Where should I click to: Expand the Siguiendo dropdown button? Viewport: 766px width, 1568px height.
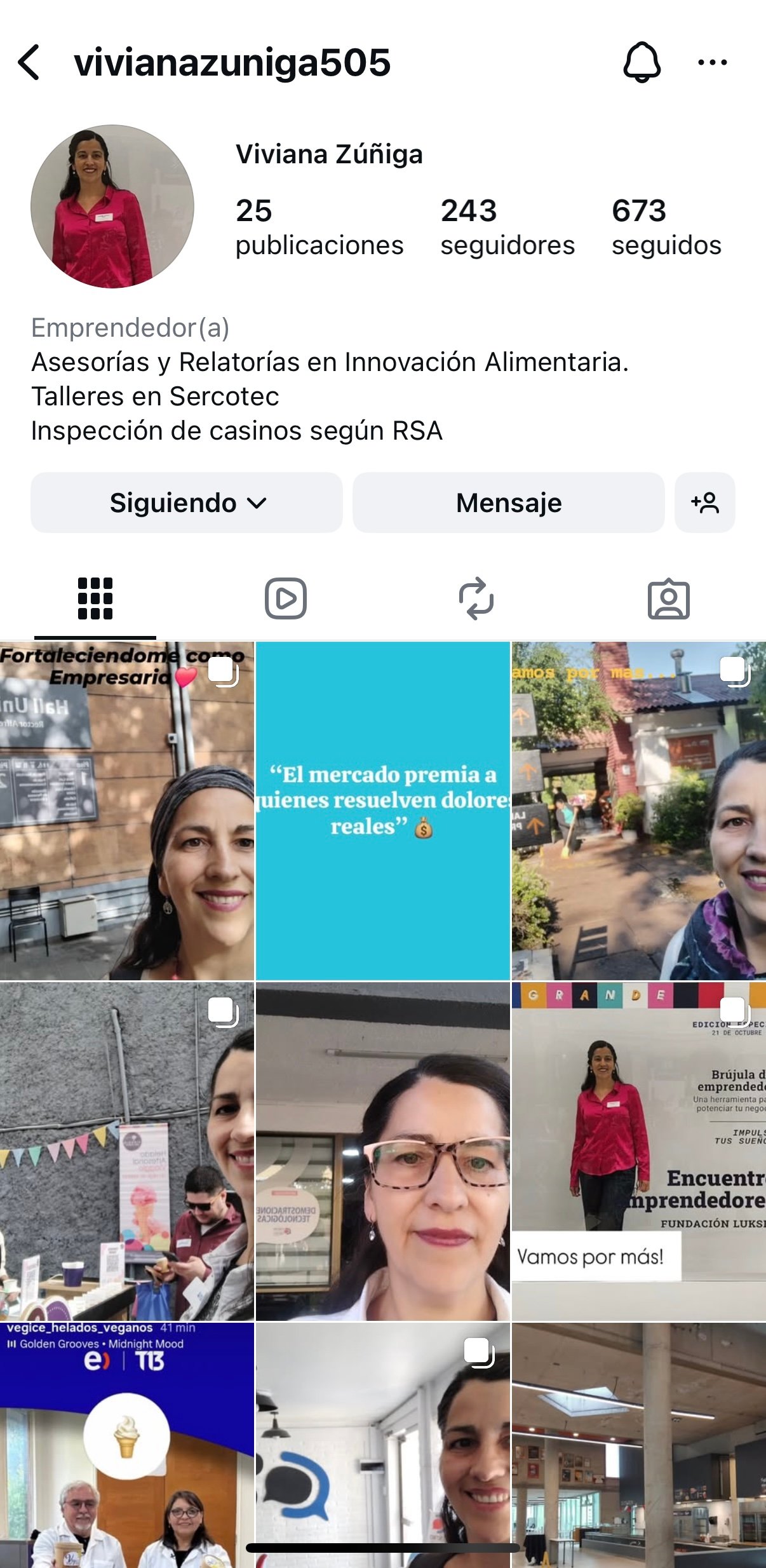pyautogui.click(x=187, y=503)
